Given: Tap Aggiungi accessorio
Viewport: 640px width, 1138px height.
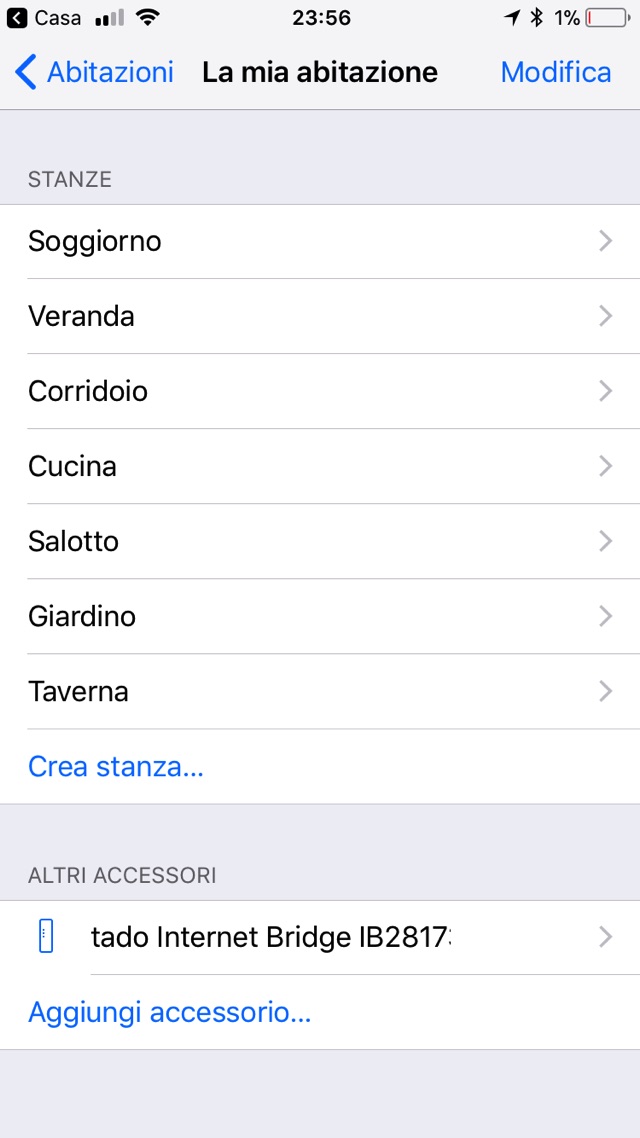Looking at the screenshot, I should tap(170, 1012).
